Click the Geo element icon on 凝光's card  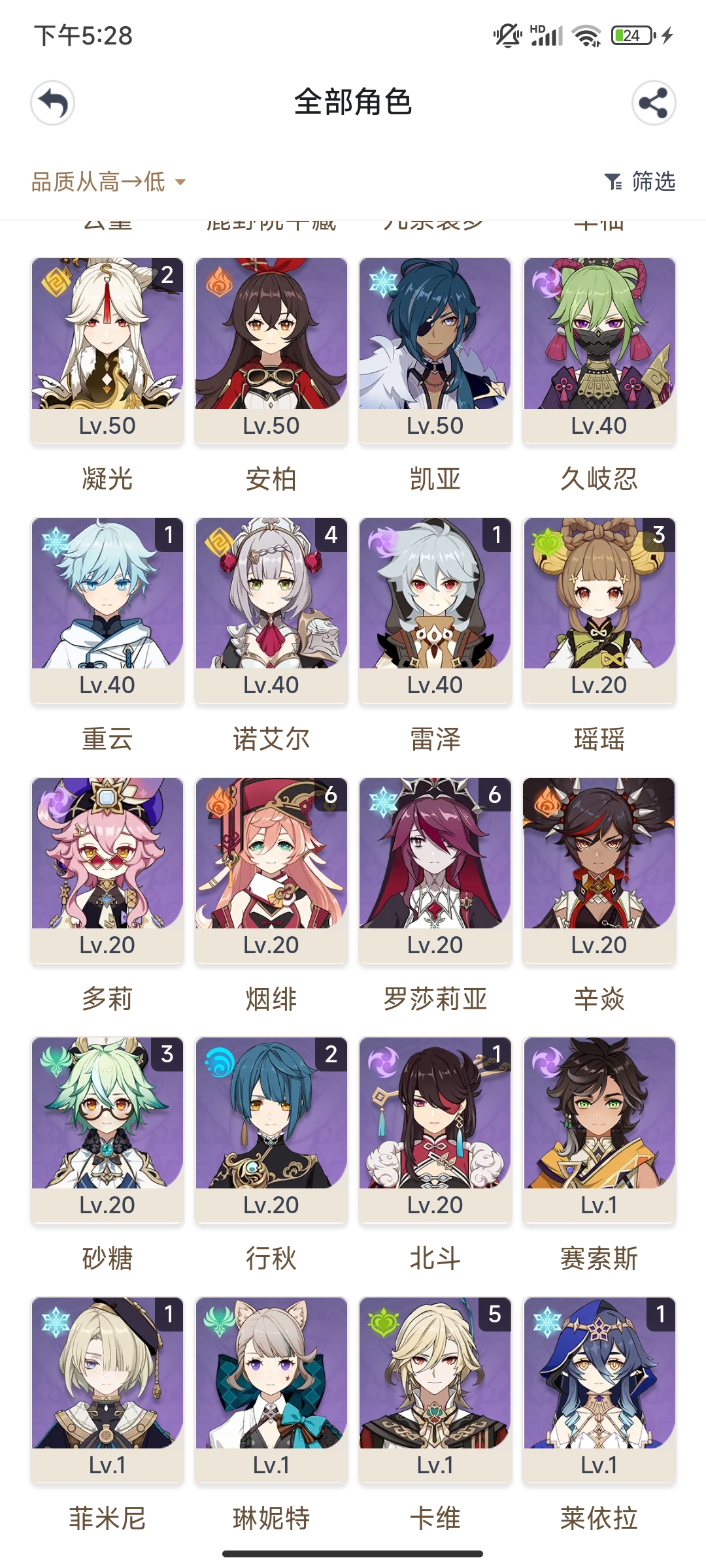point(54,280)
